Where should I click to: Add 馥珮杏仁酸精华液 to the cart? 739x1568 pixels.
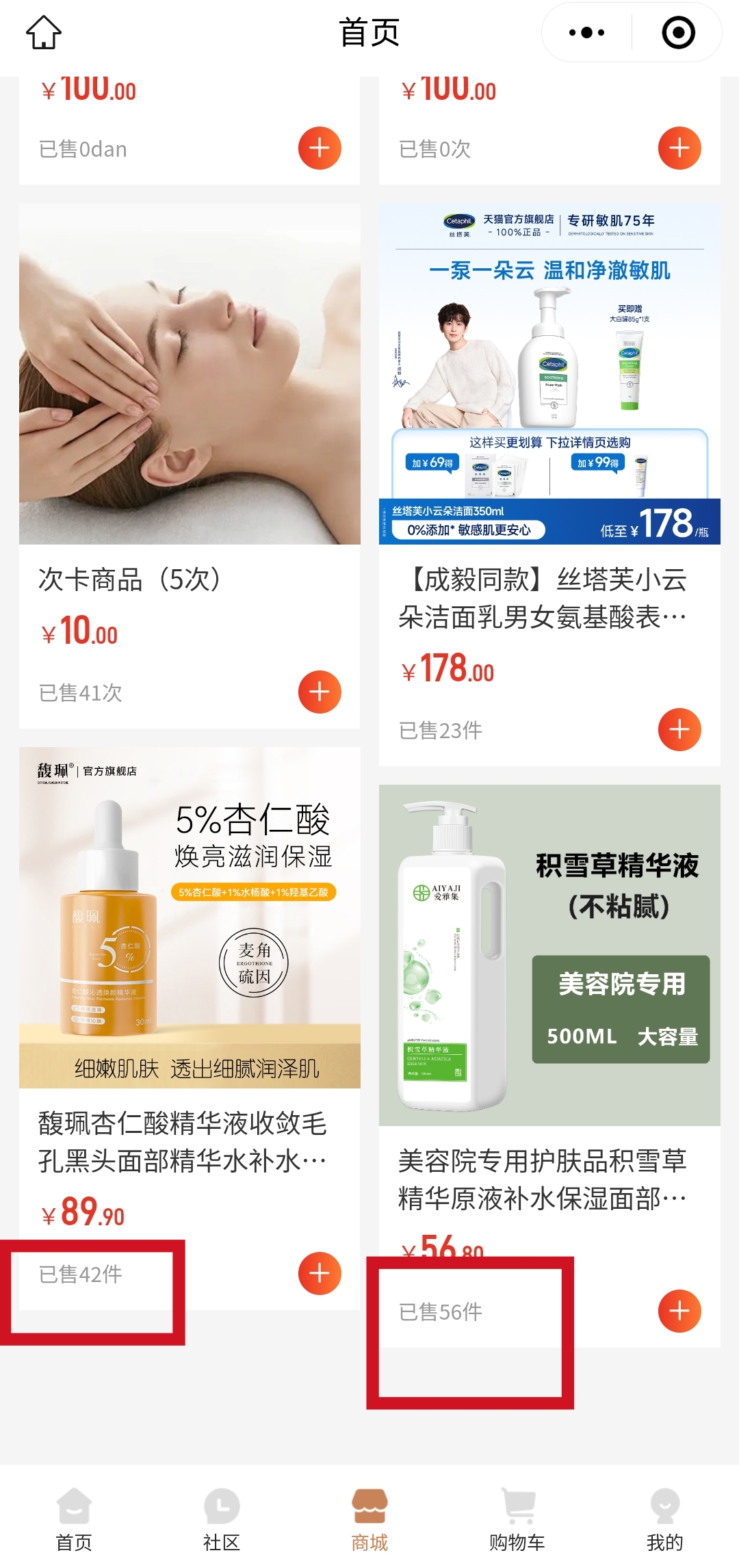320,1273
